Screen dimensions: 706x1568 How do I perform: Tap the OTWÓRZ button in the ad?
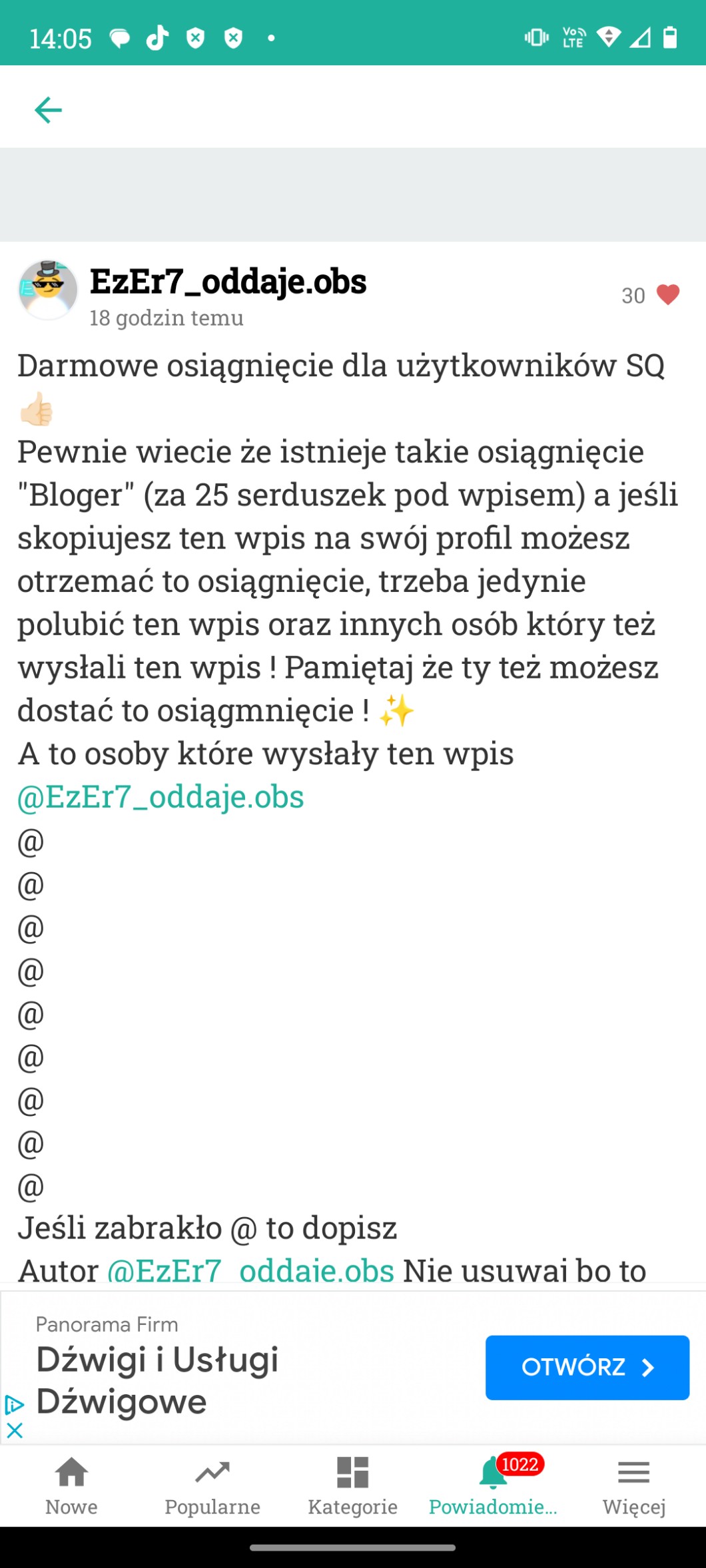587,1368
